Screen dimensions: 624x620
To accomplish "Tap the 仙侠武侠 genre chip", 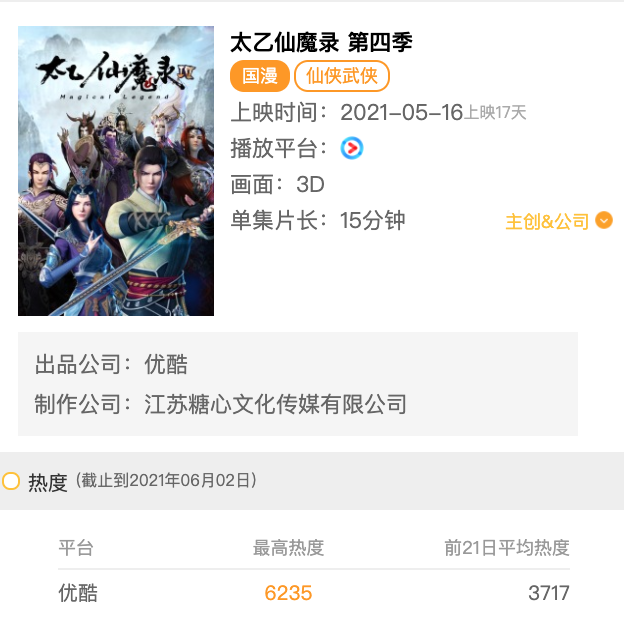I will click(x=341, y=76).
